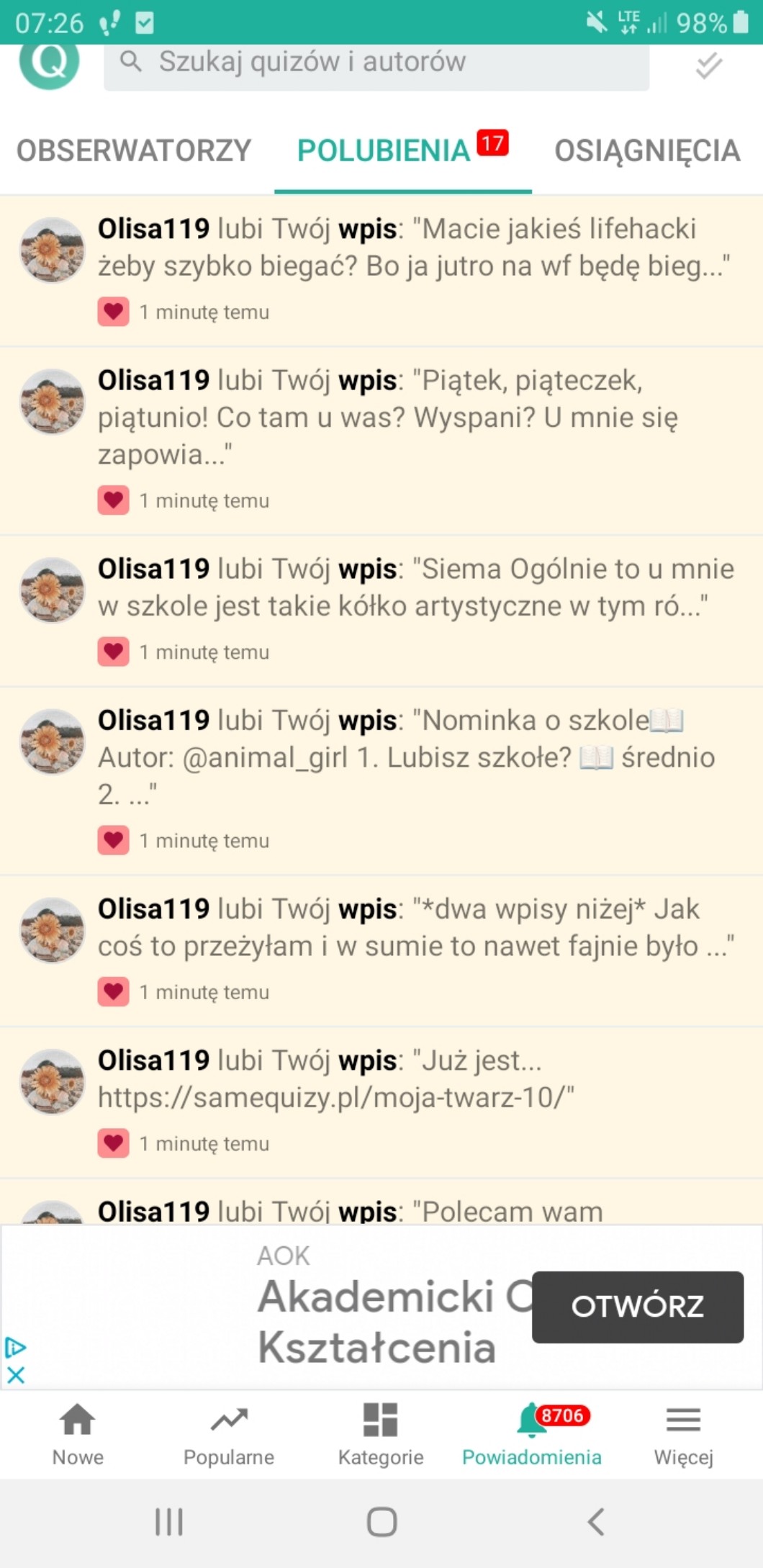This screenshot has width=763, height=1568.
Task: Close the AOK ad banner
Action: coord(15,1376)
